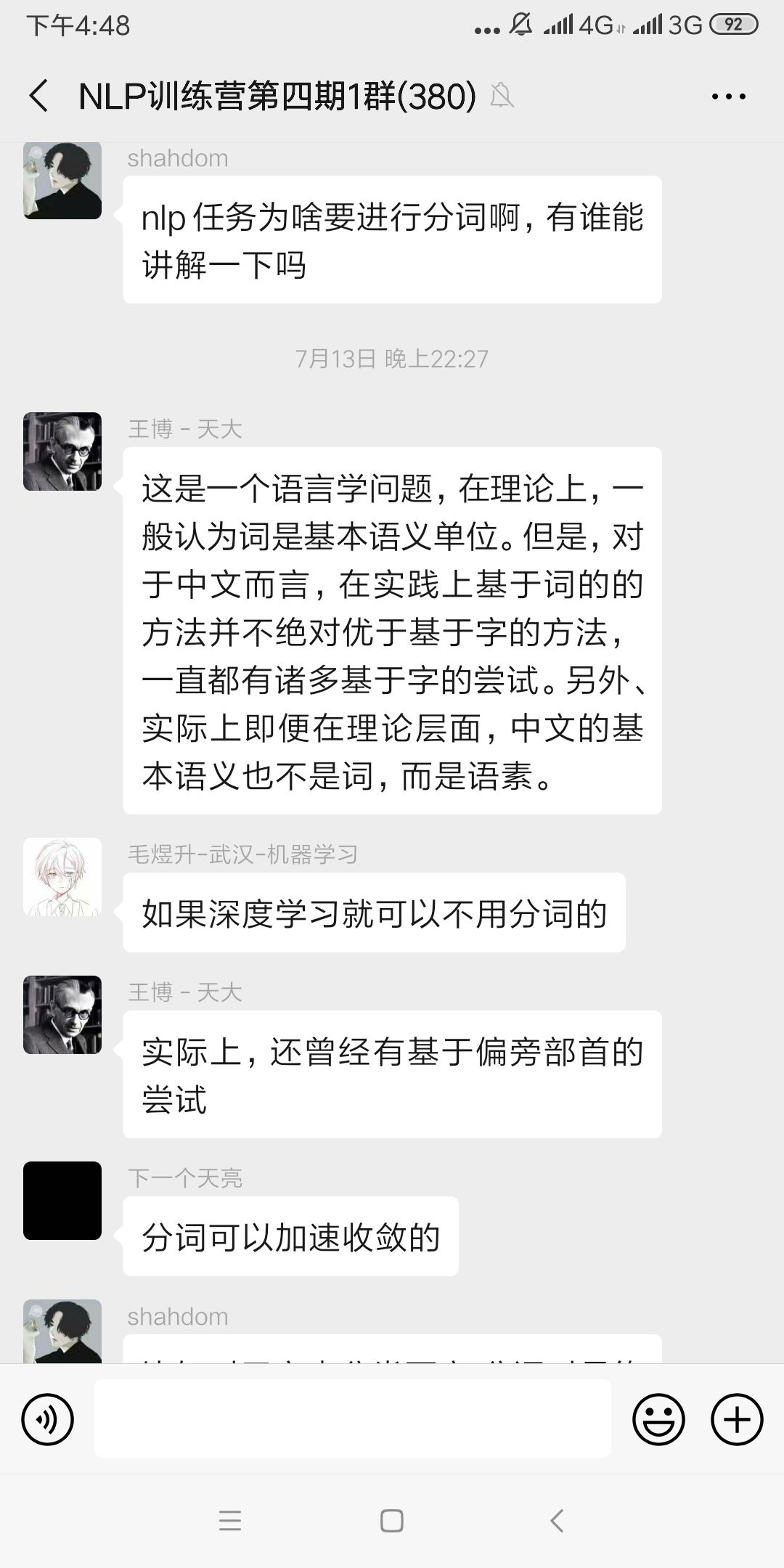This screenshot has width=784, height=1568.
Task: Open recent apps from navigation bar
Action: click(230, 1520)
